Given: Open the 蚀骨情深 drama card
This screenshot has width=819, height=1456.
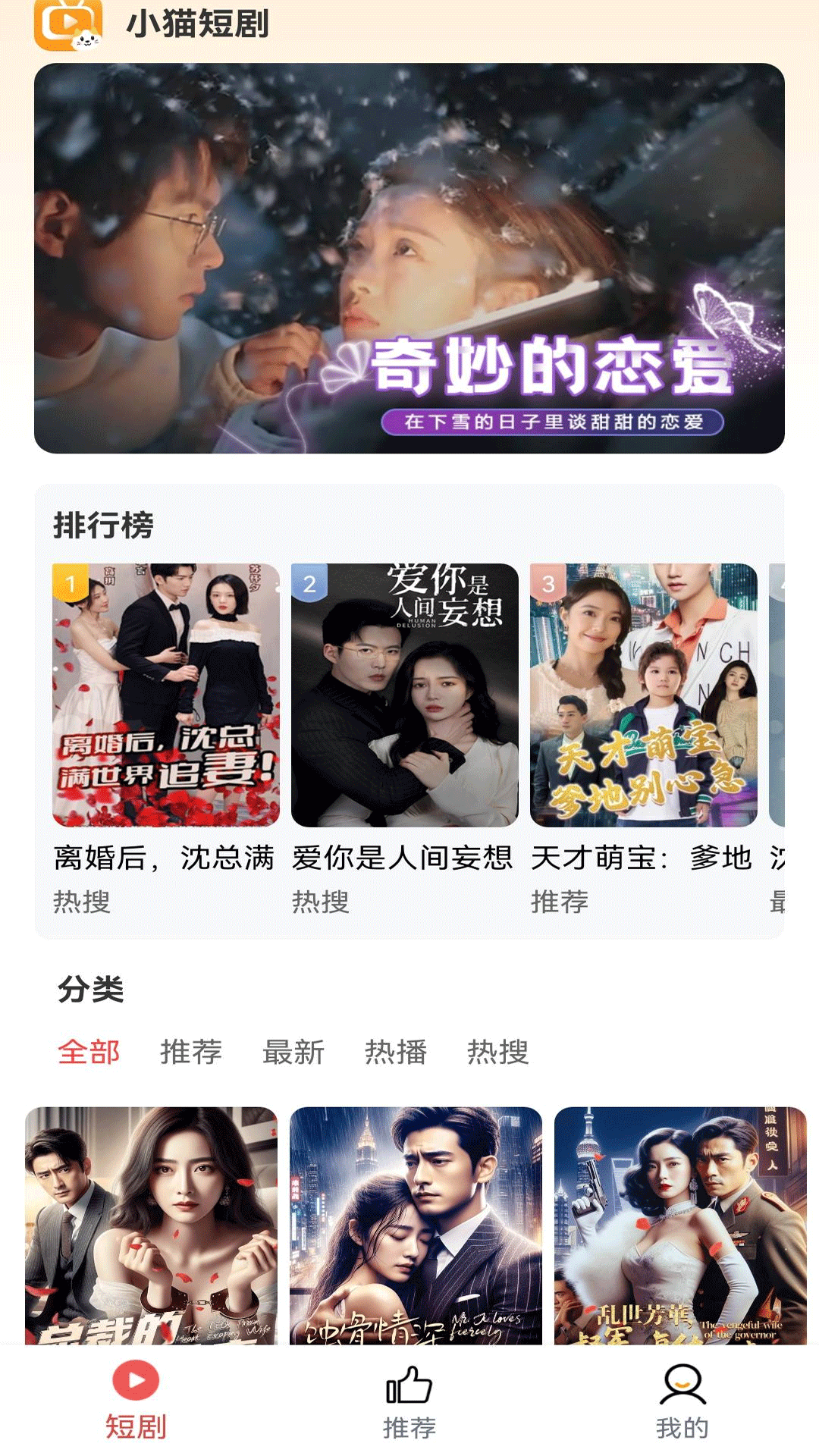Looking at the screenshot, I should [416, 1225].
